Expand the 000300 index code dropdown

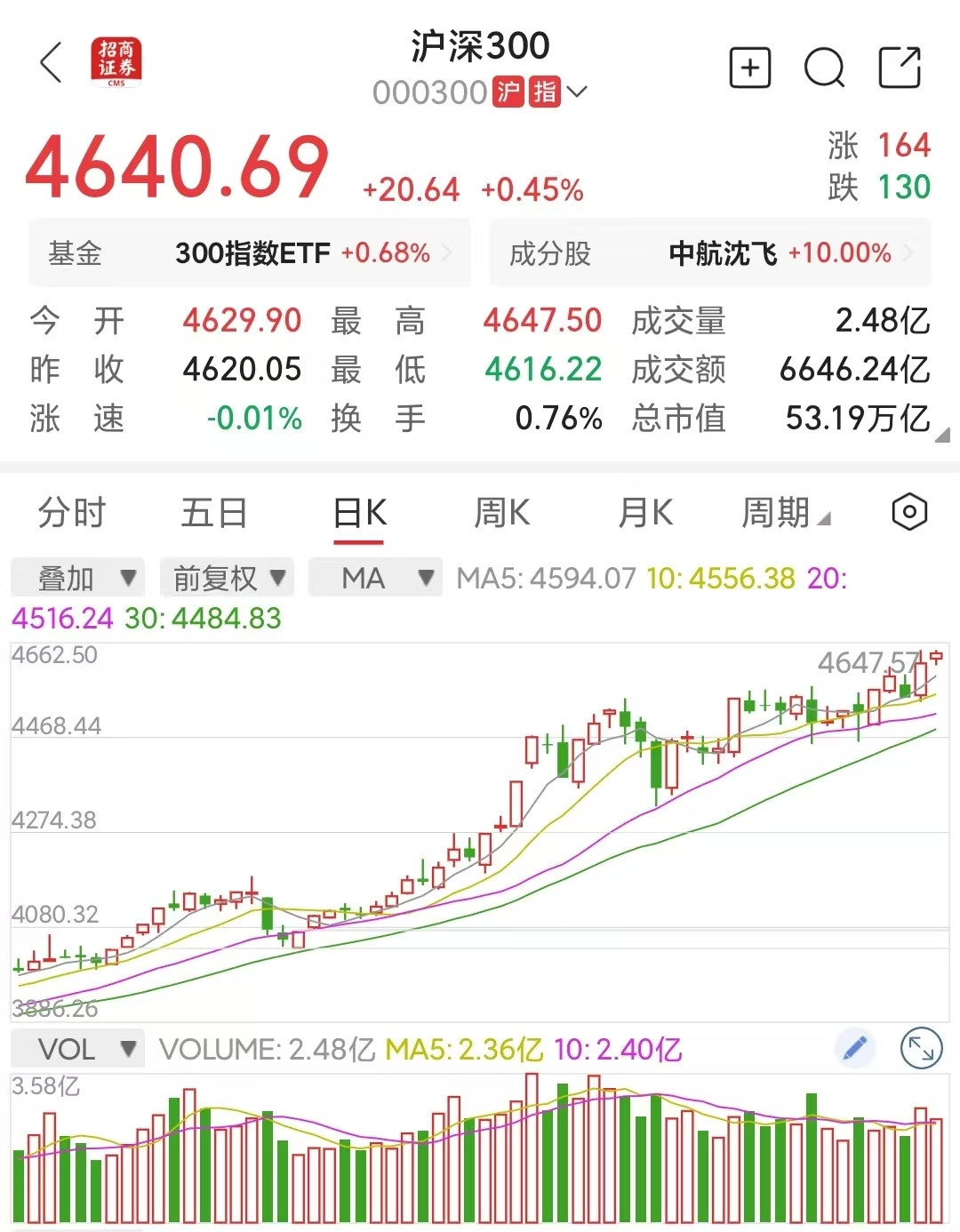[x=577, y=92]
